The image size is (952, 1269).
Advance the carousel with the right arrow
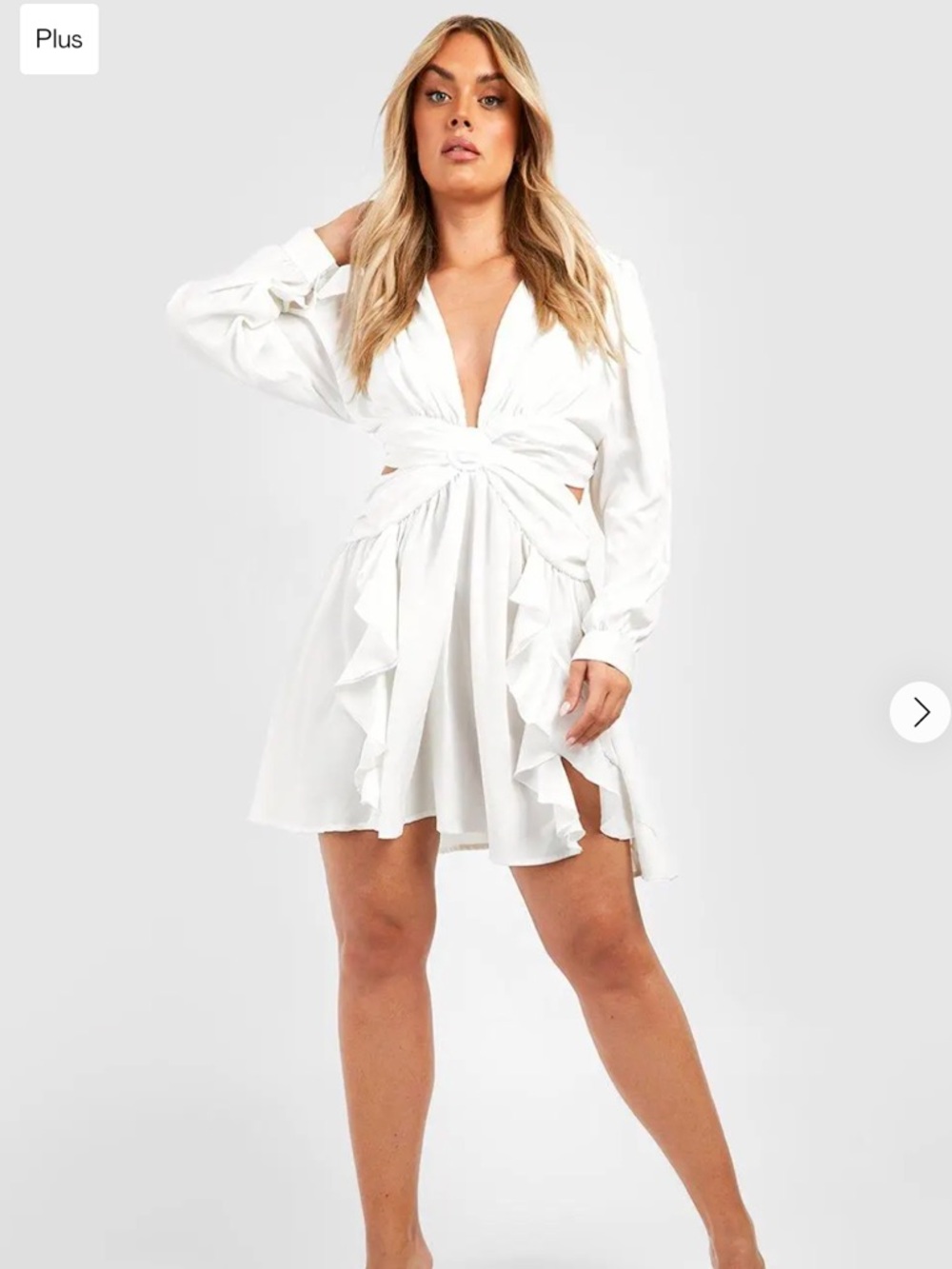click(921, 709)
